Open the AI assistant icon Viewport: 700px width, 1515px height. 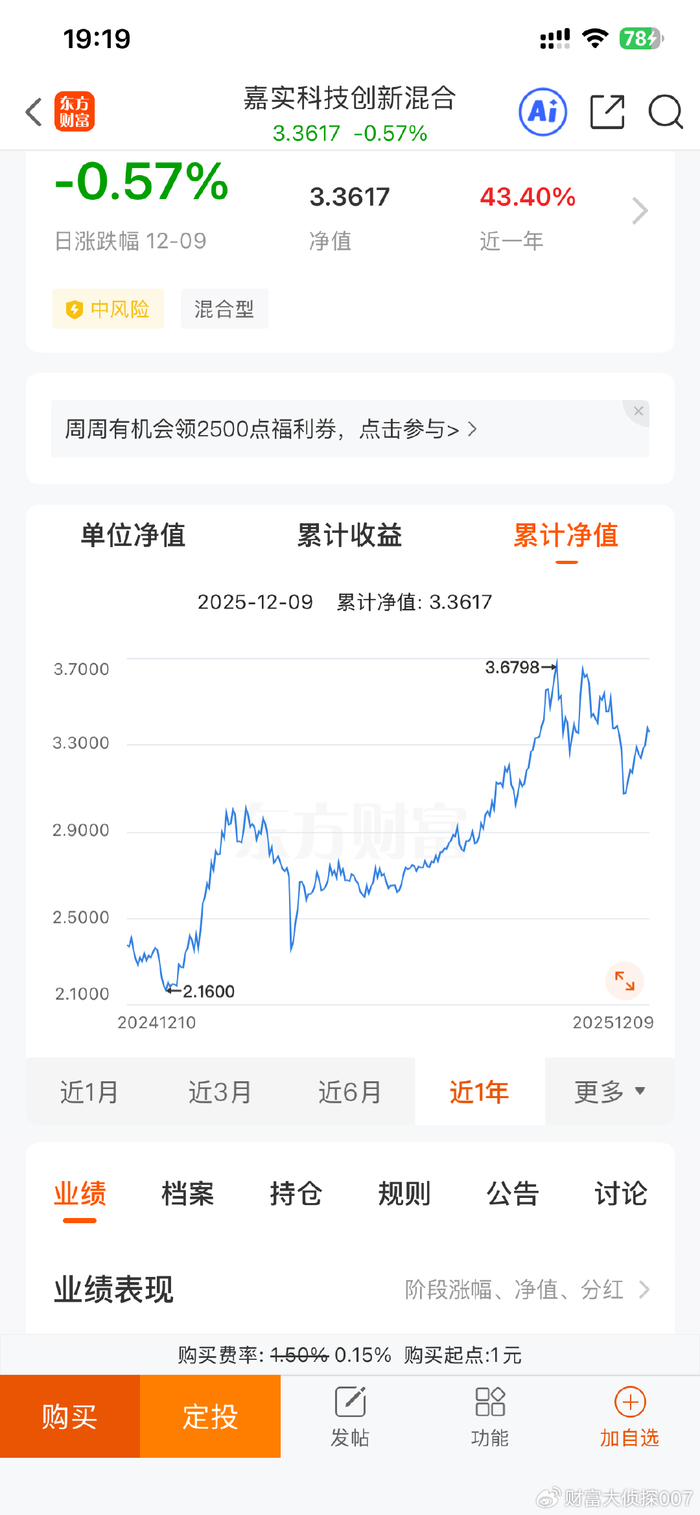[x=542, y=112]
